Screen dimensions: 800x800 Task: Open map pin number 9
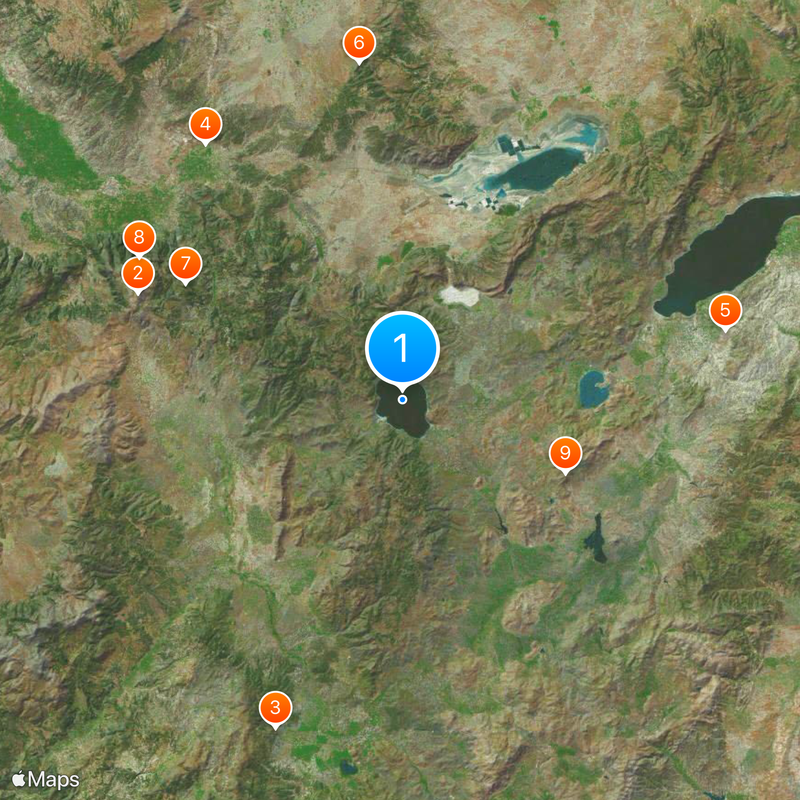(565, 454)
